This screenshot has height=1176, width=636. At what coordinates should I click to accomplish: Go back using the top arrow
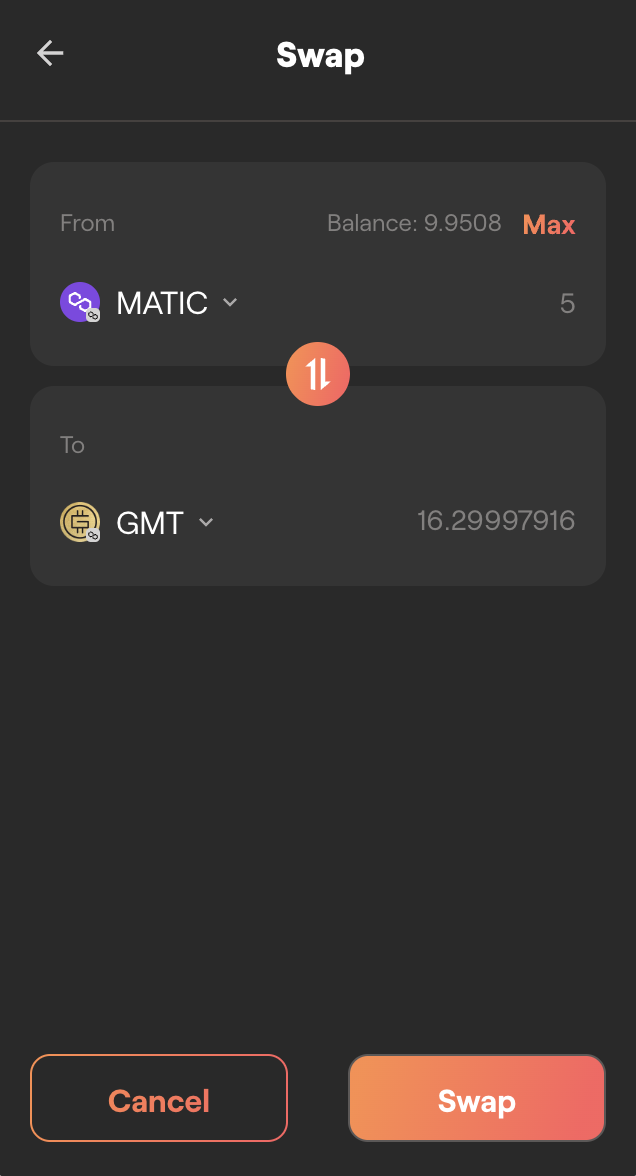[50, 54]
